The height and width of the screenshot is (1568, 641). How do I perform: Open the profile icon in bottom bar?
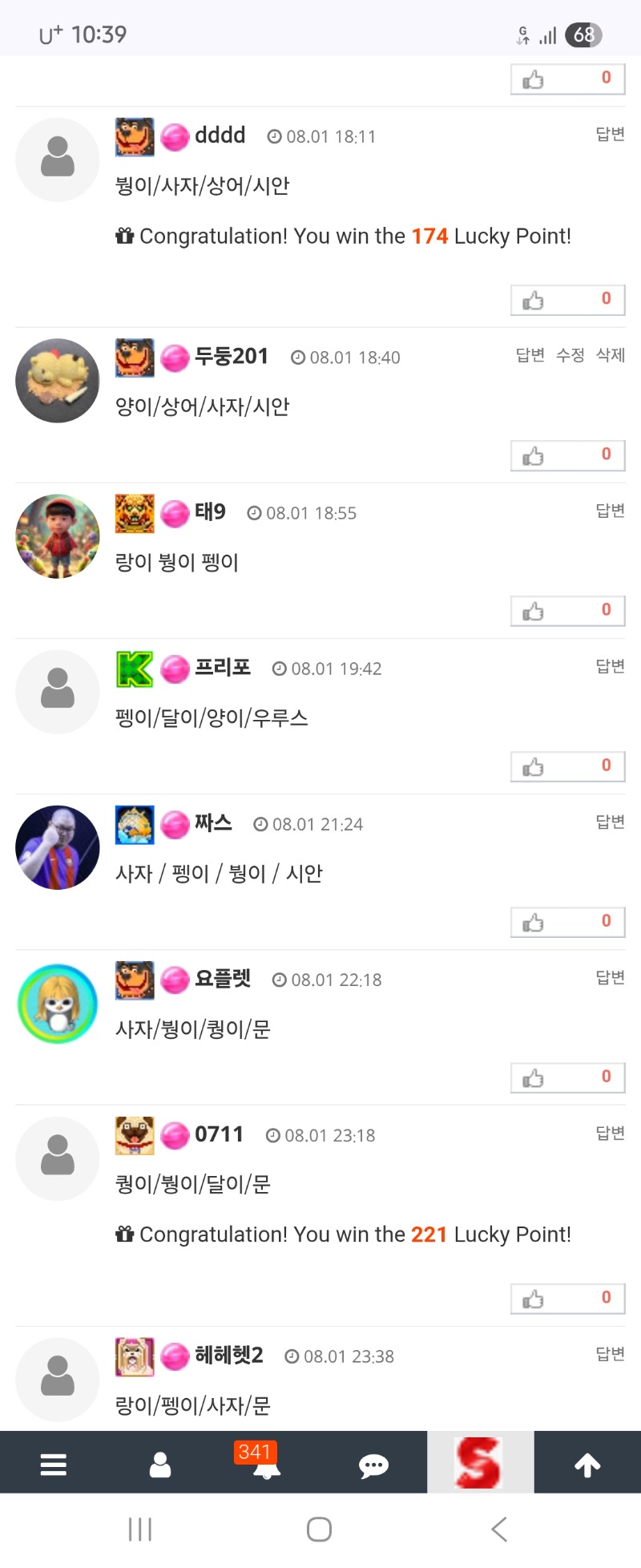160,1465
